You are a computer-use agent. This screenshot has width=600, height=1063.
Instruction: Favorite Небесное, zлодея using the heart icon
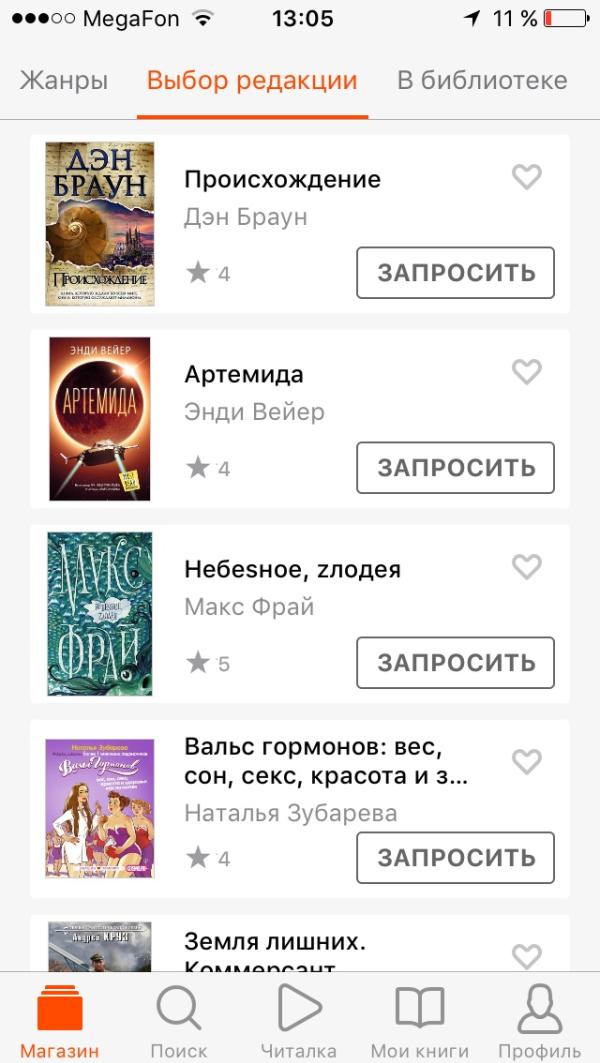pyautogui.click(x=526, y=567)
